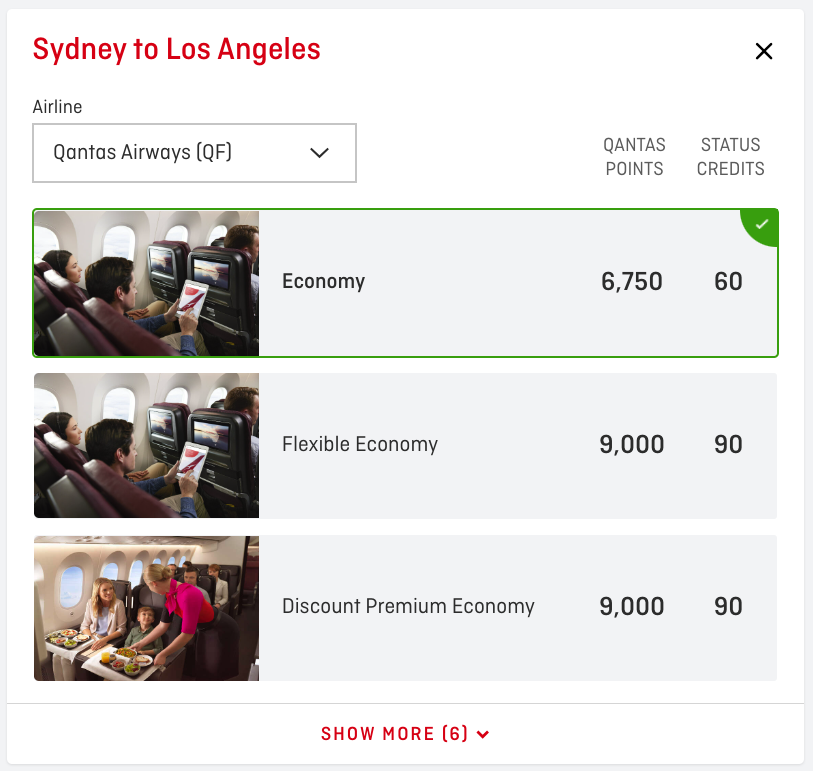Select the Economy fare card

pyautogui.click(x=405, y=282)
